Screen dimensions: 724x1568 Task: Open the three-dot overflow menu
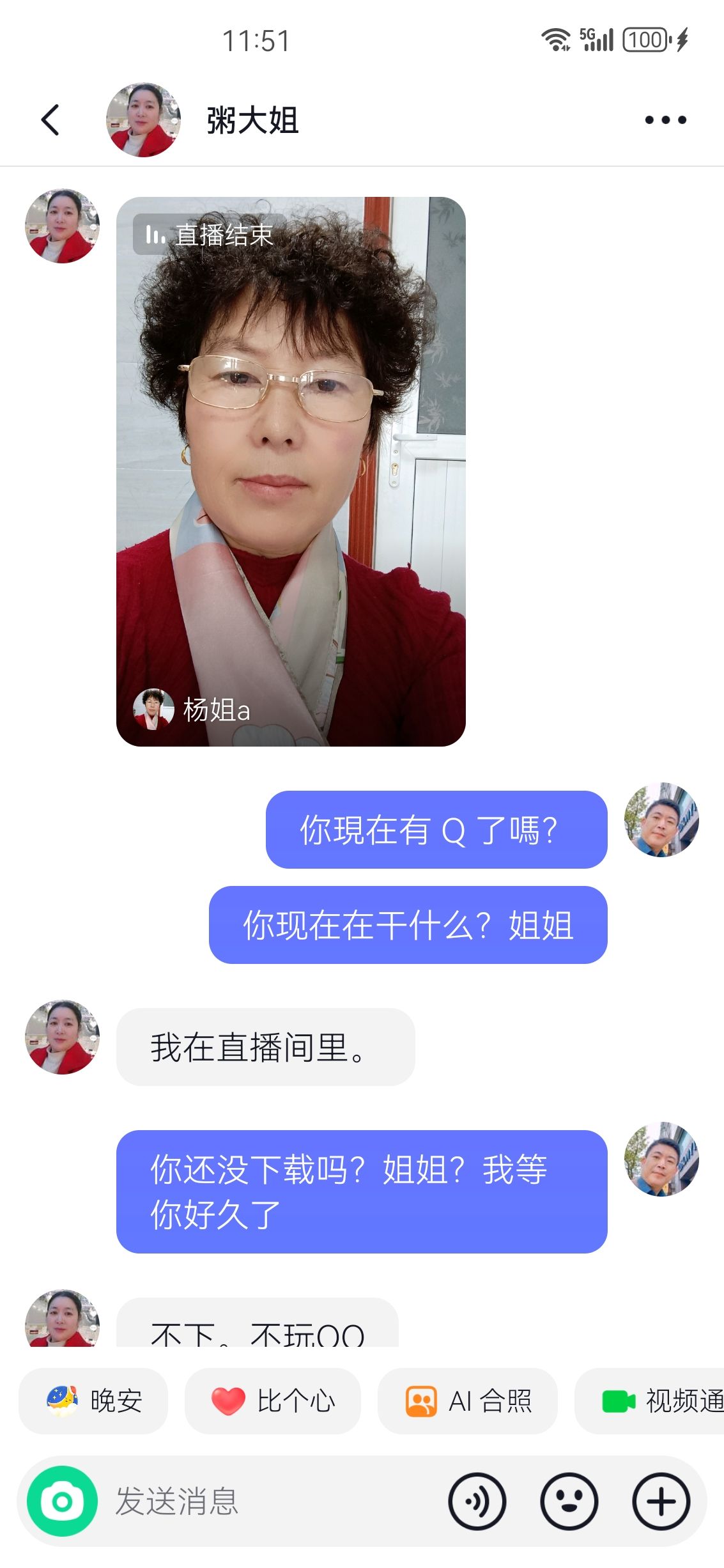coord(665,120)
